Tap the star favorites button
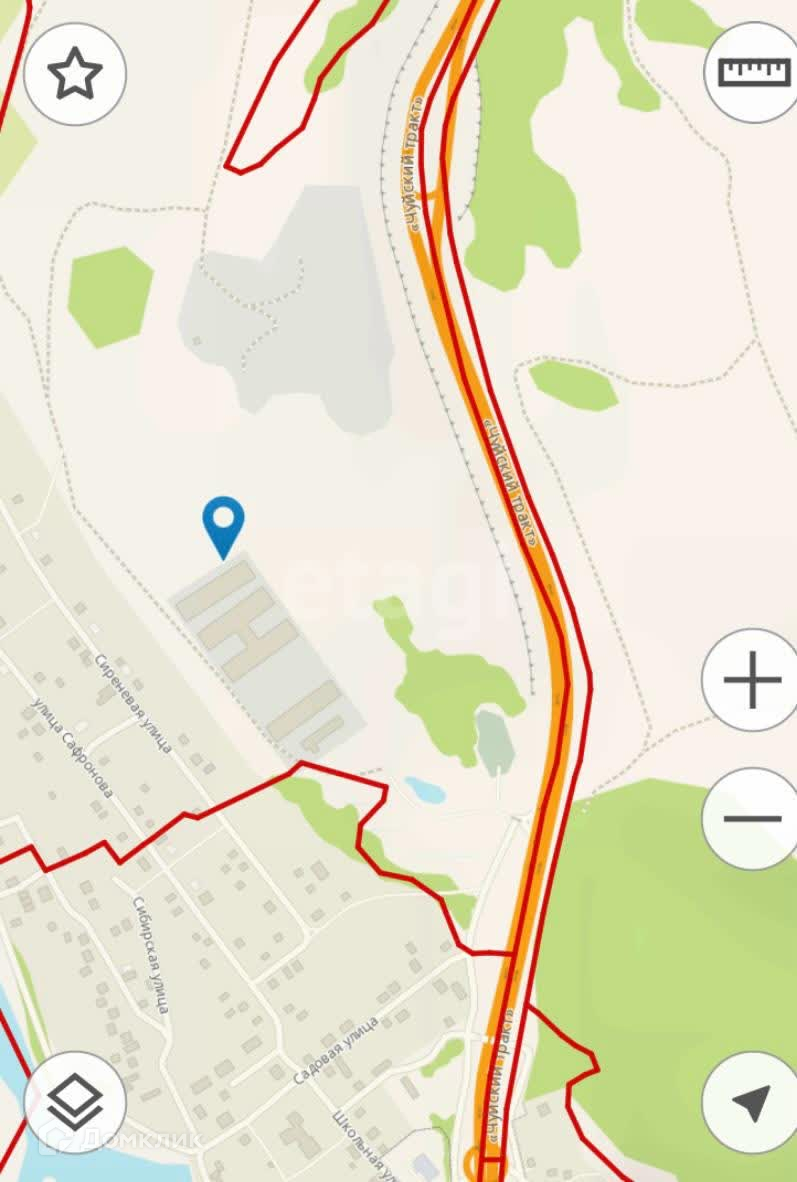 [x=75, y=74]
